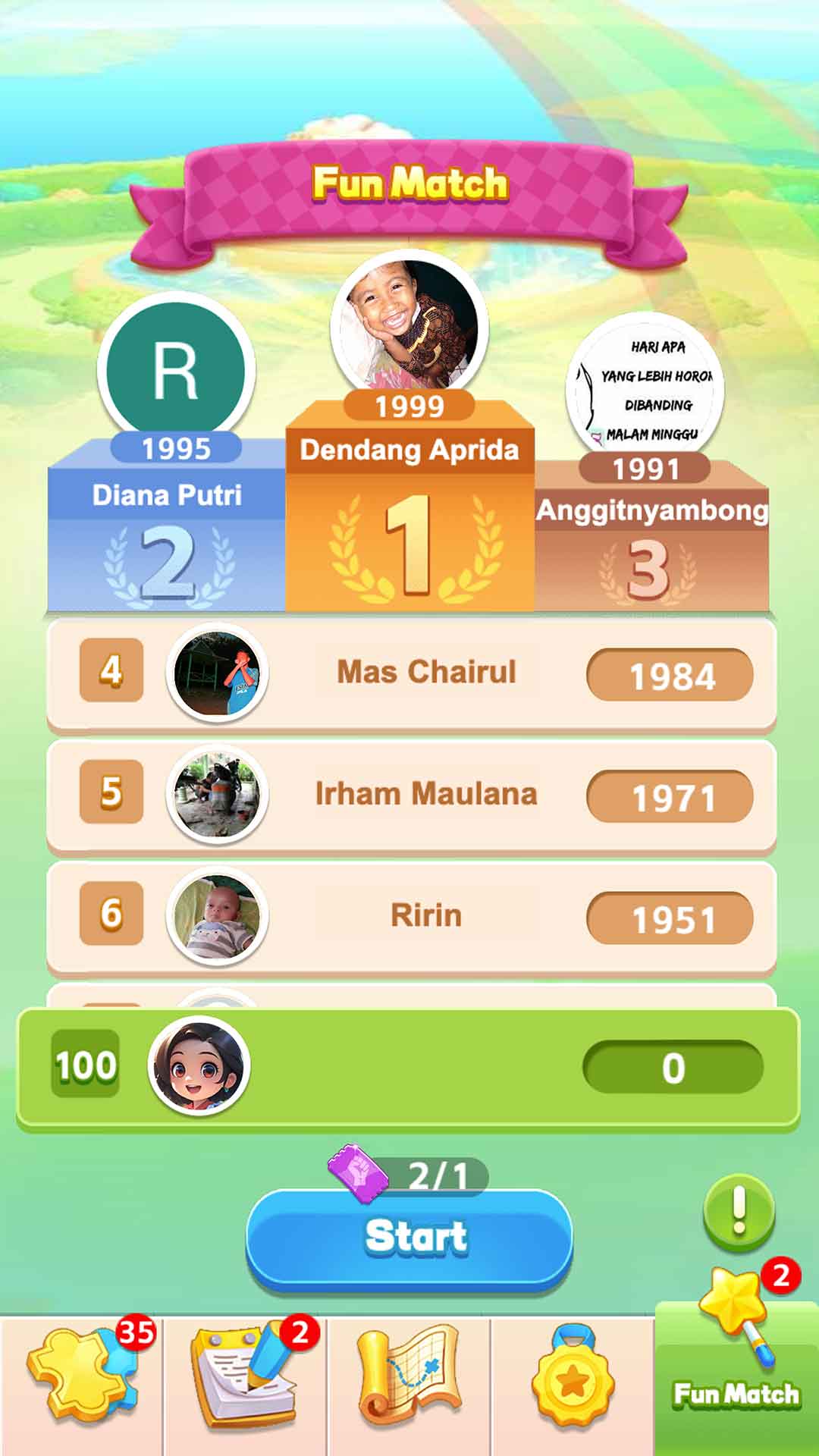Open the green exclamation info button
The image size is (819, 1456).
pos(739,1212)
